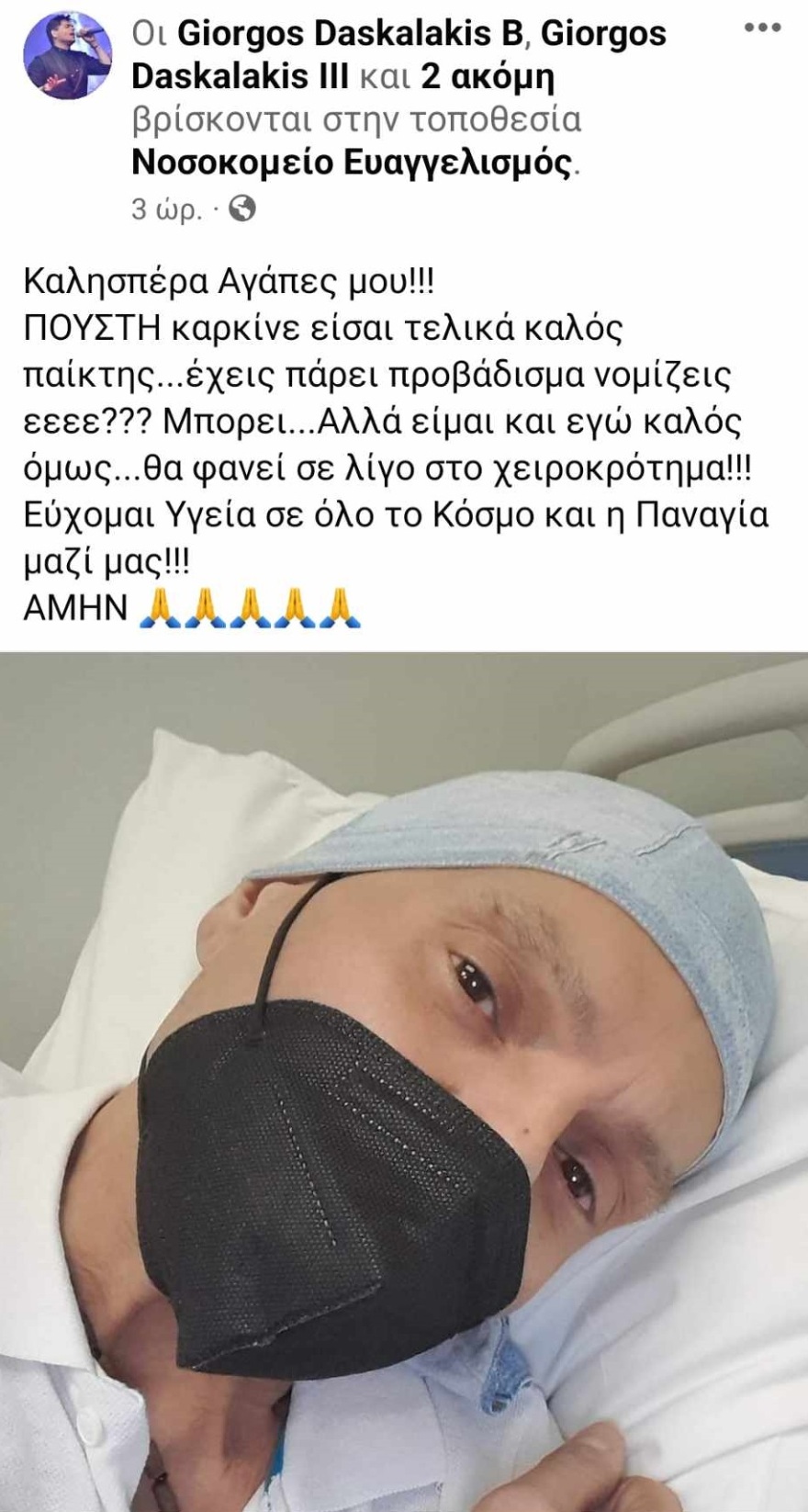
Task: Click the white space beside the timestamp row
Action: click(x=551, y=209)
